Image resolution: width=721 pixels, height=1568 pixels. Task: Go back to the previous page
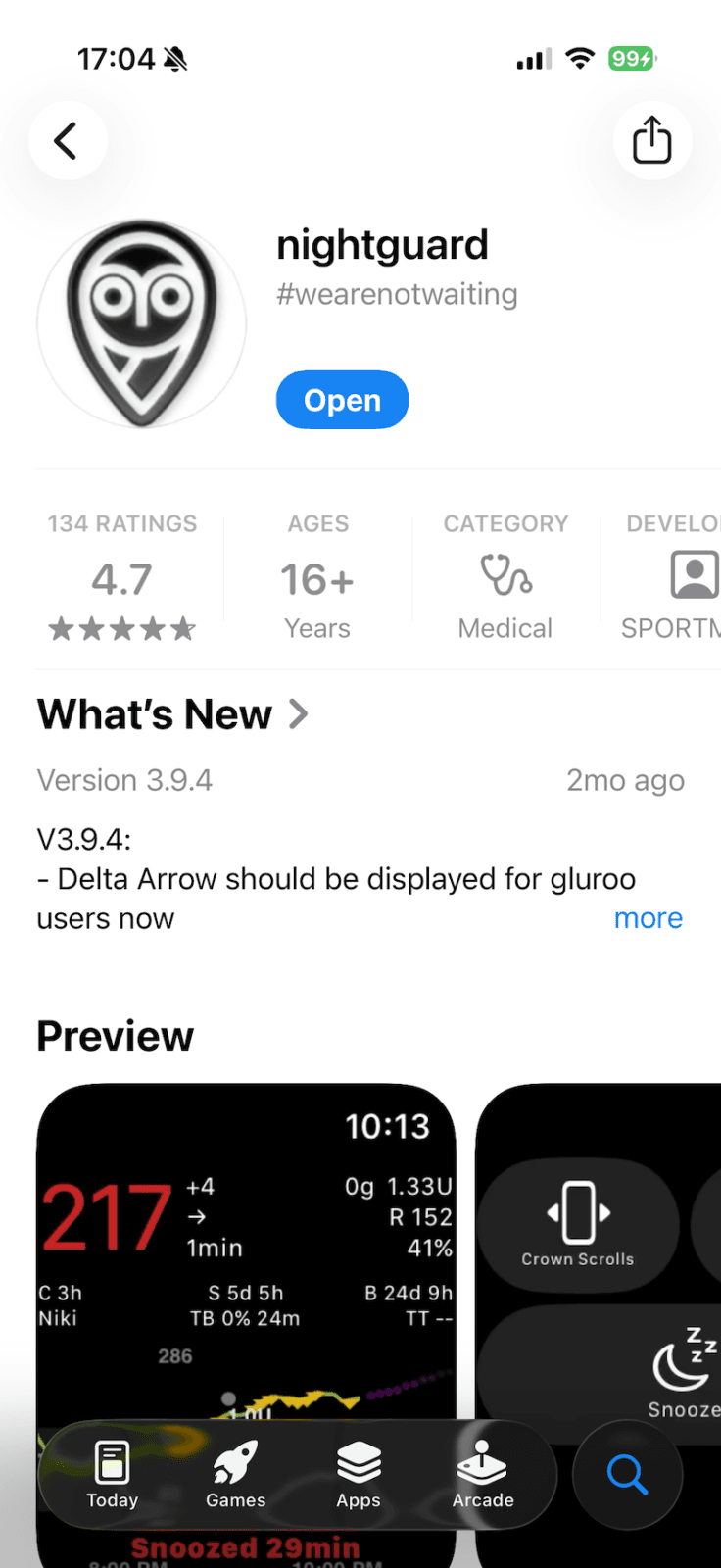[x=68, y=141]
